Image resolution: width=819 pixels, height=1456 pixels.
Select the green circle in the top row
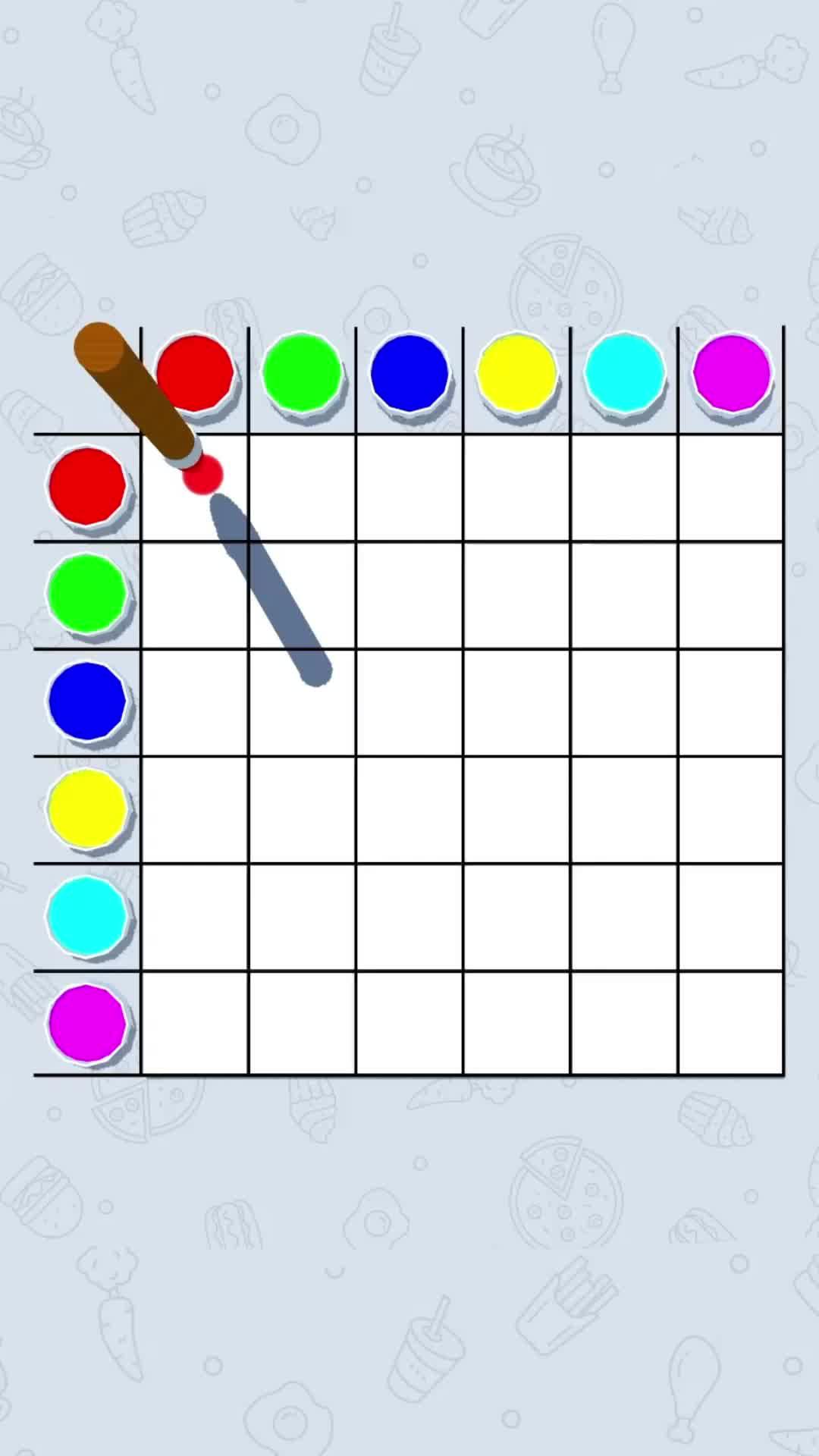coord(302,372)
